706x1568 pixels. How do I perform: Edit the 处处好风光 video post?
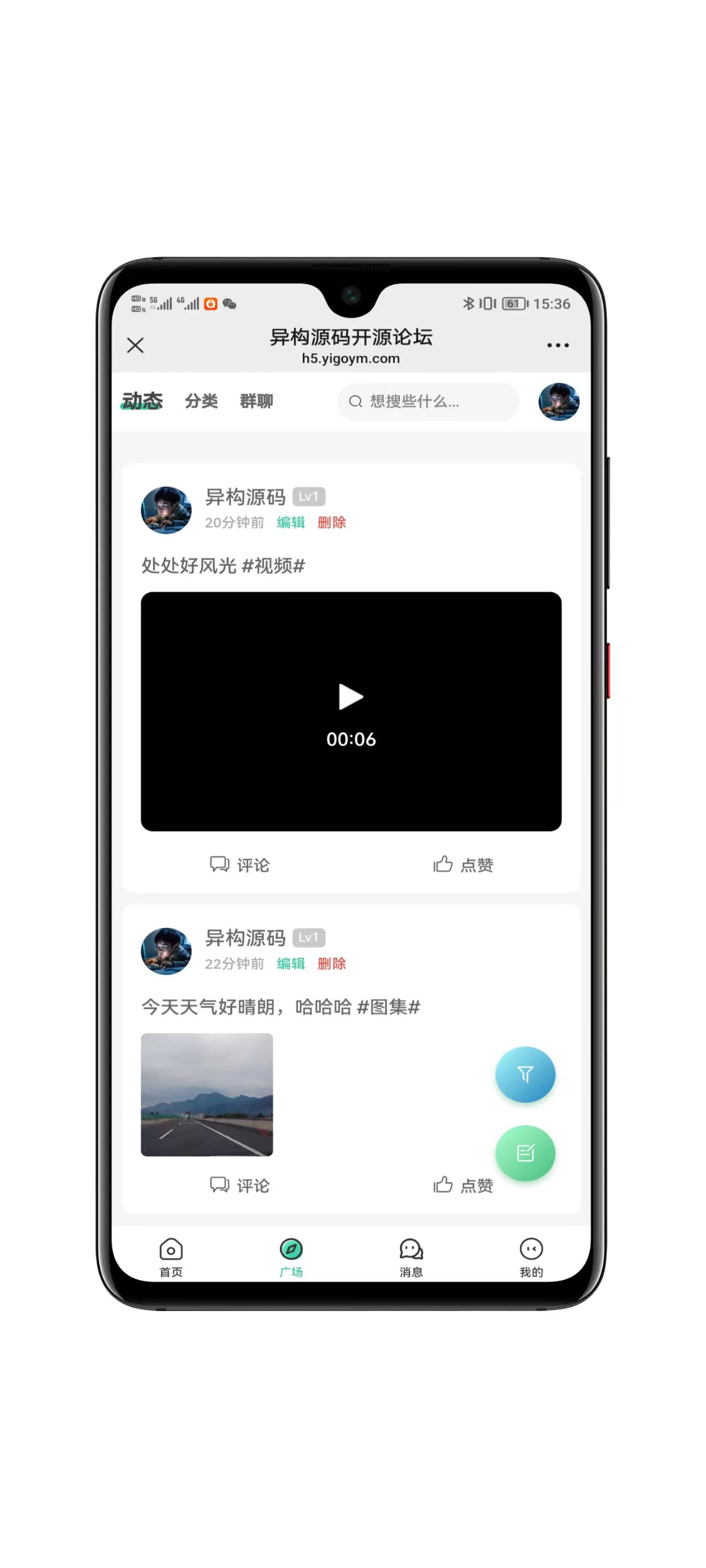click(291, 522)
